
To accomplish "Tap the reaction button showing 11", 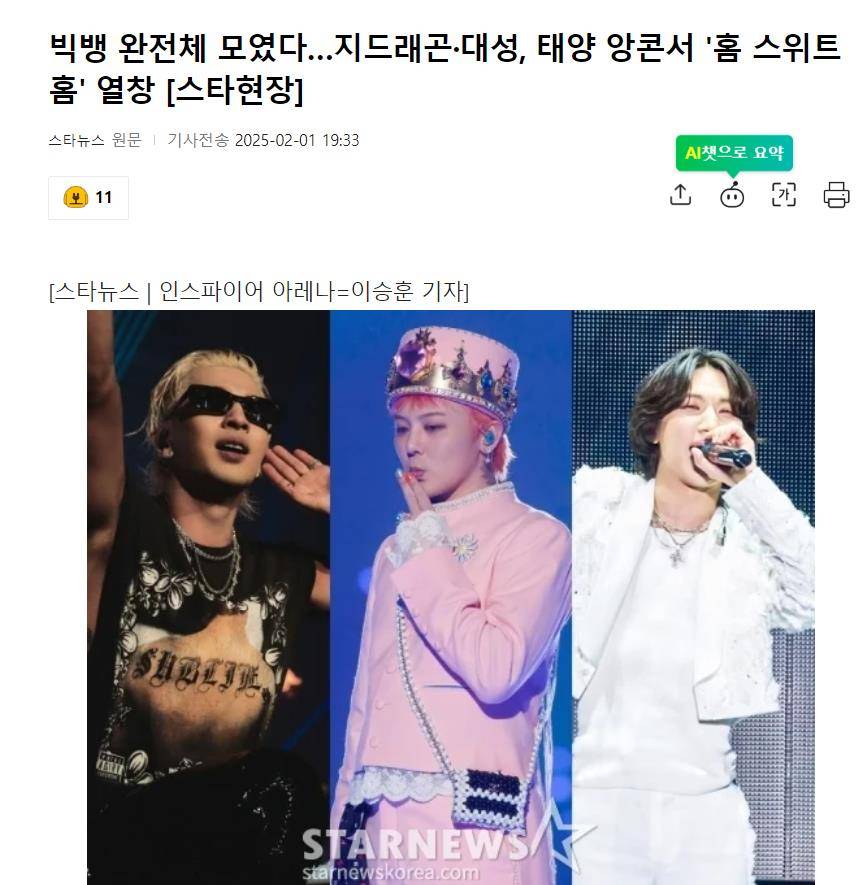I will tap(88, 197).
